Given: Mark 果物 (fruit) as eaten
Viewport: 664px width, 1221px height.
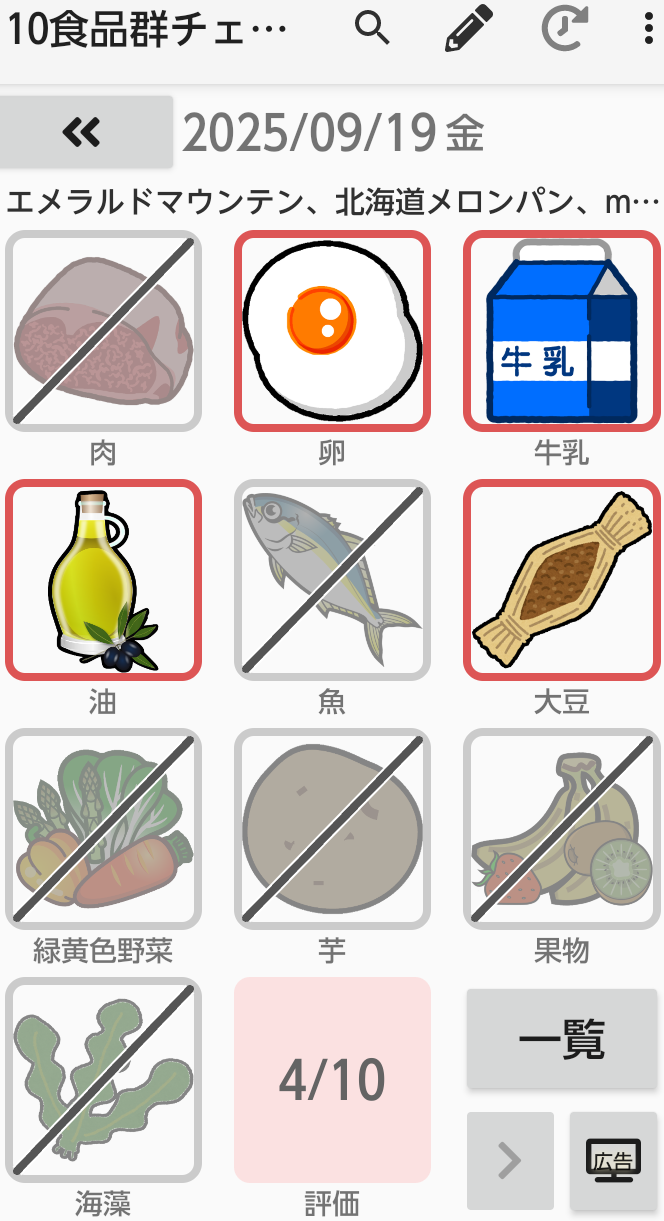Looking at the screenshot, I should pyautogui.click(x=562, y=829).
